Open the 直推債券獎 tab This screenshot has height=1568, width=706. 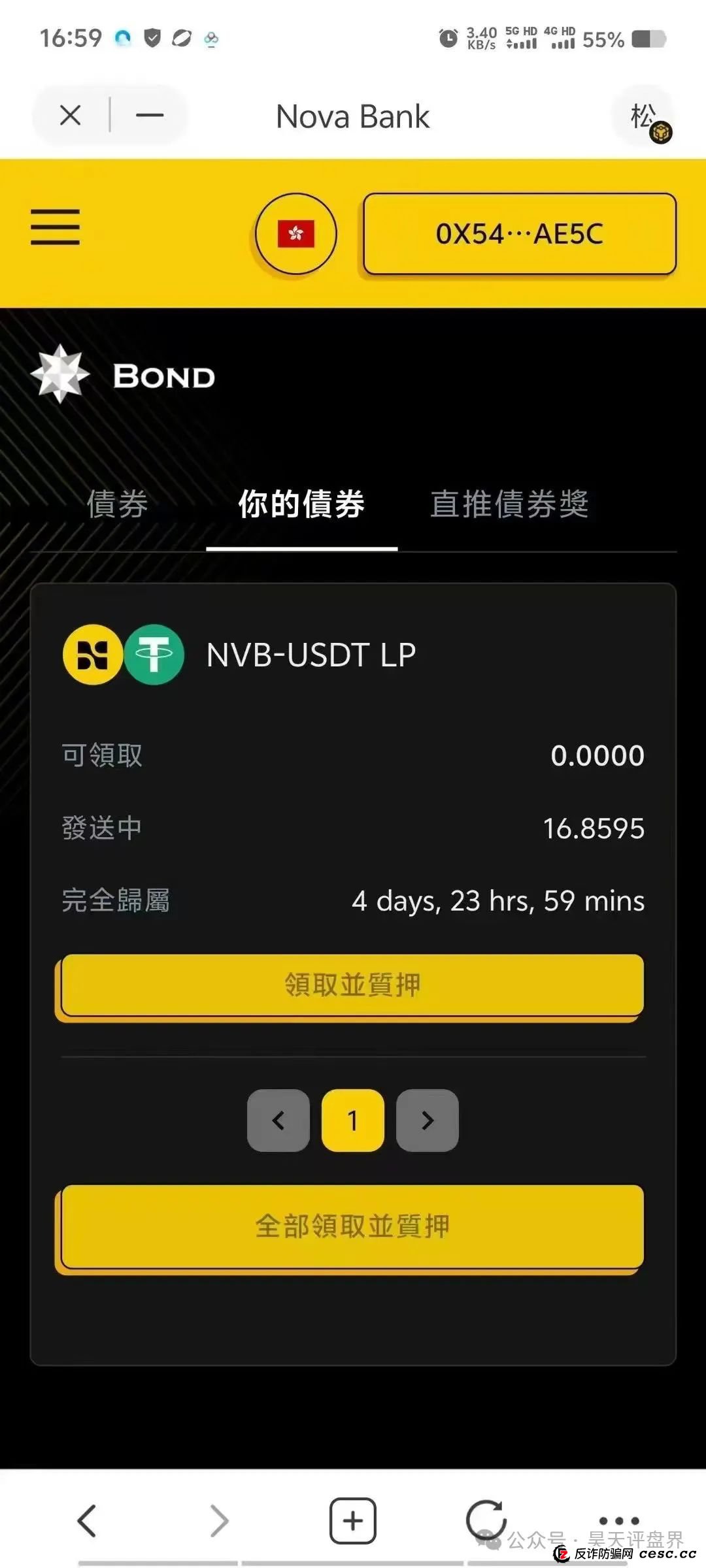click(x=510, y=504)
